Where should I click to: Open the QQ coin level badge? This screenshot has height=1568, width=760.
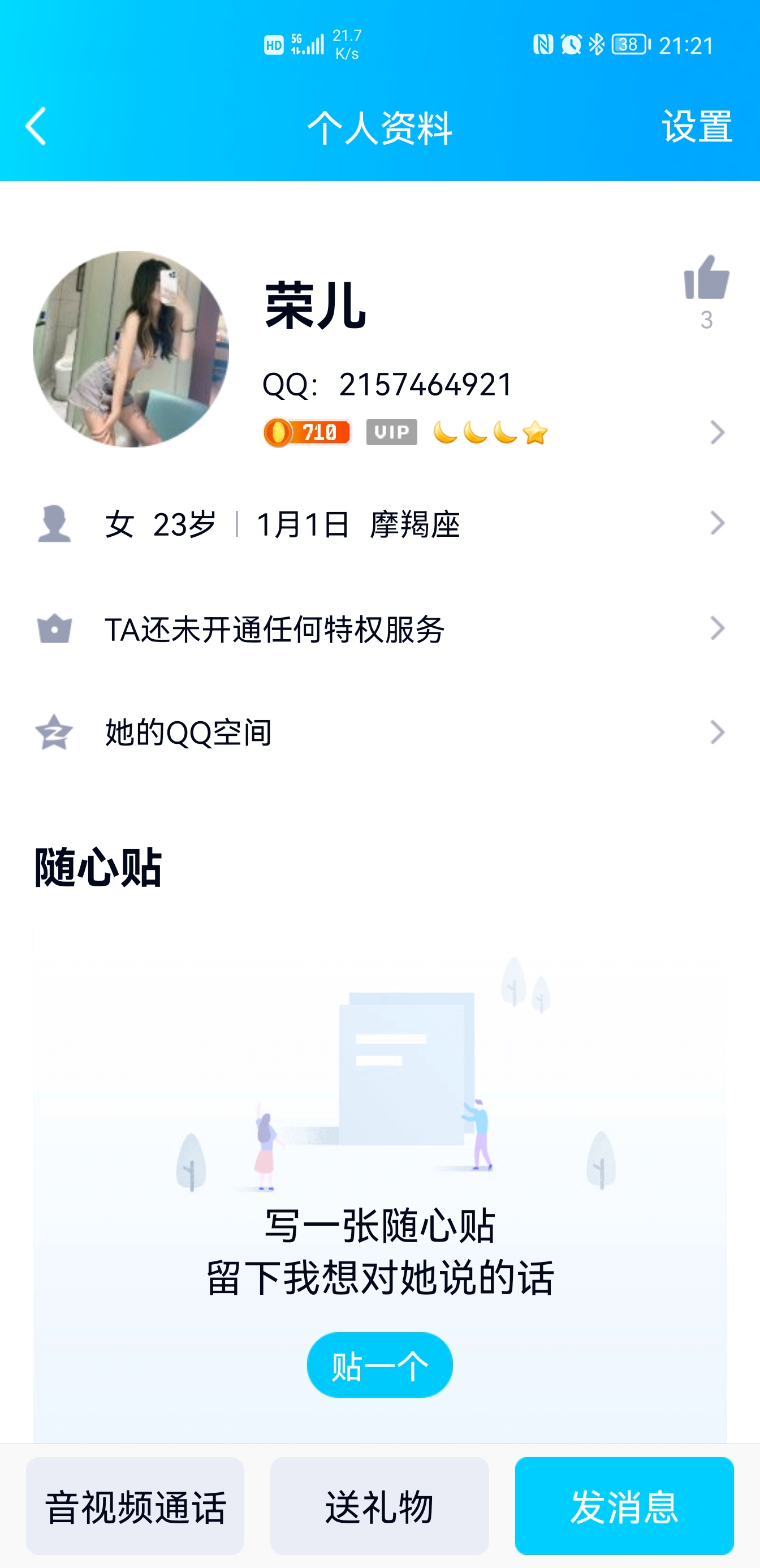(307, 433)
